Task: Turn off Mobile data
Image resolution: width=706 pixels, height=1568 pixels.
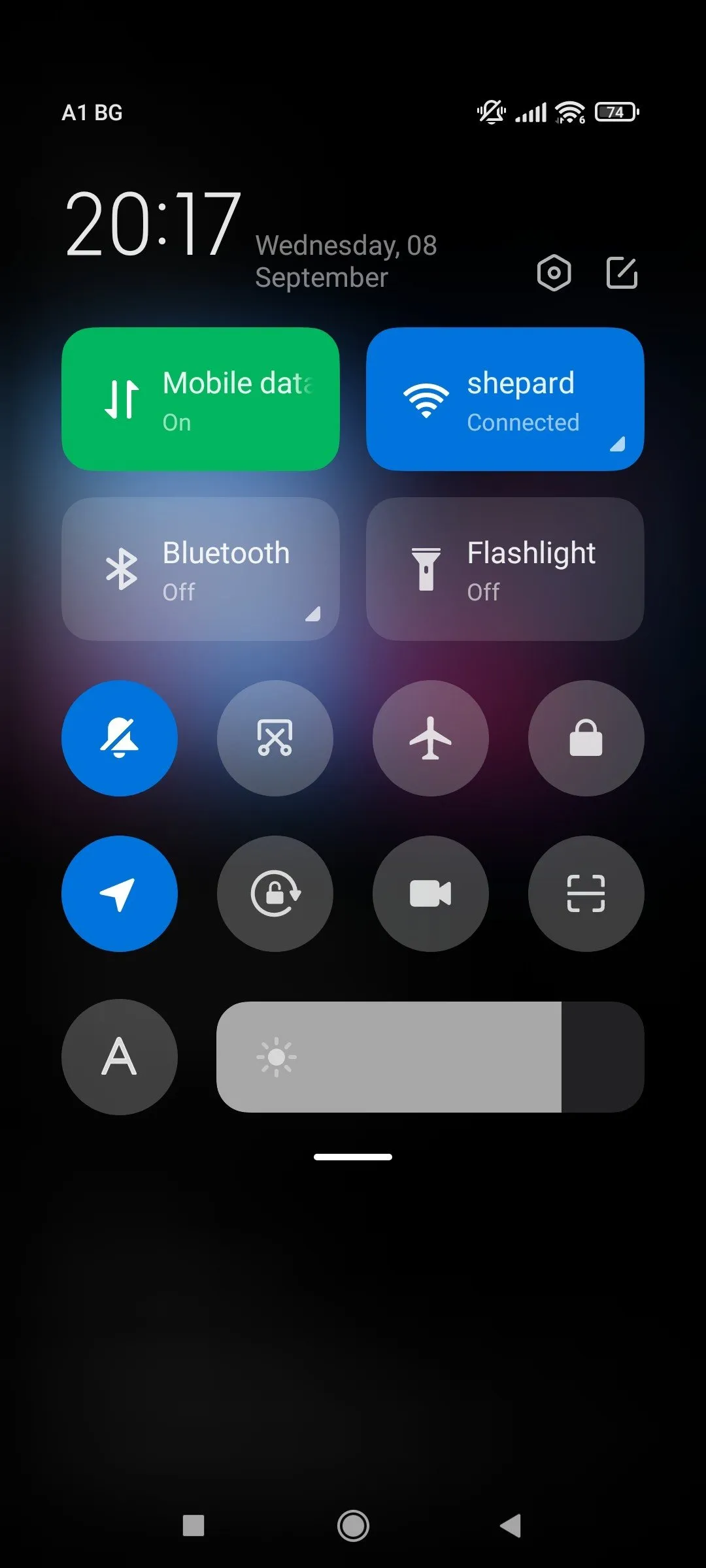Action: click(x=200, y=399)
